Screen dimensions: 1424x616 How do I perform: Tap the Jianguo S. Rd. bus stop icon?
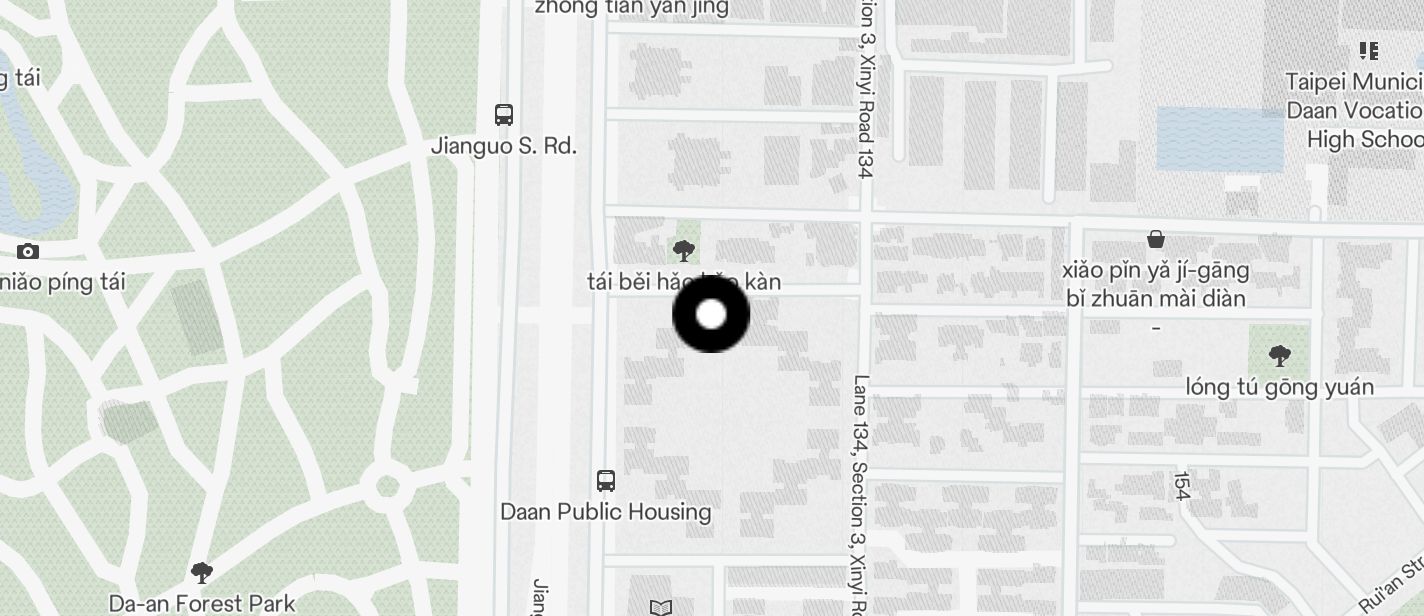tap(504, 114)
